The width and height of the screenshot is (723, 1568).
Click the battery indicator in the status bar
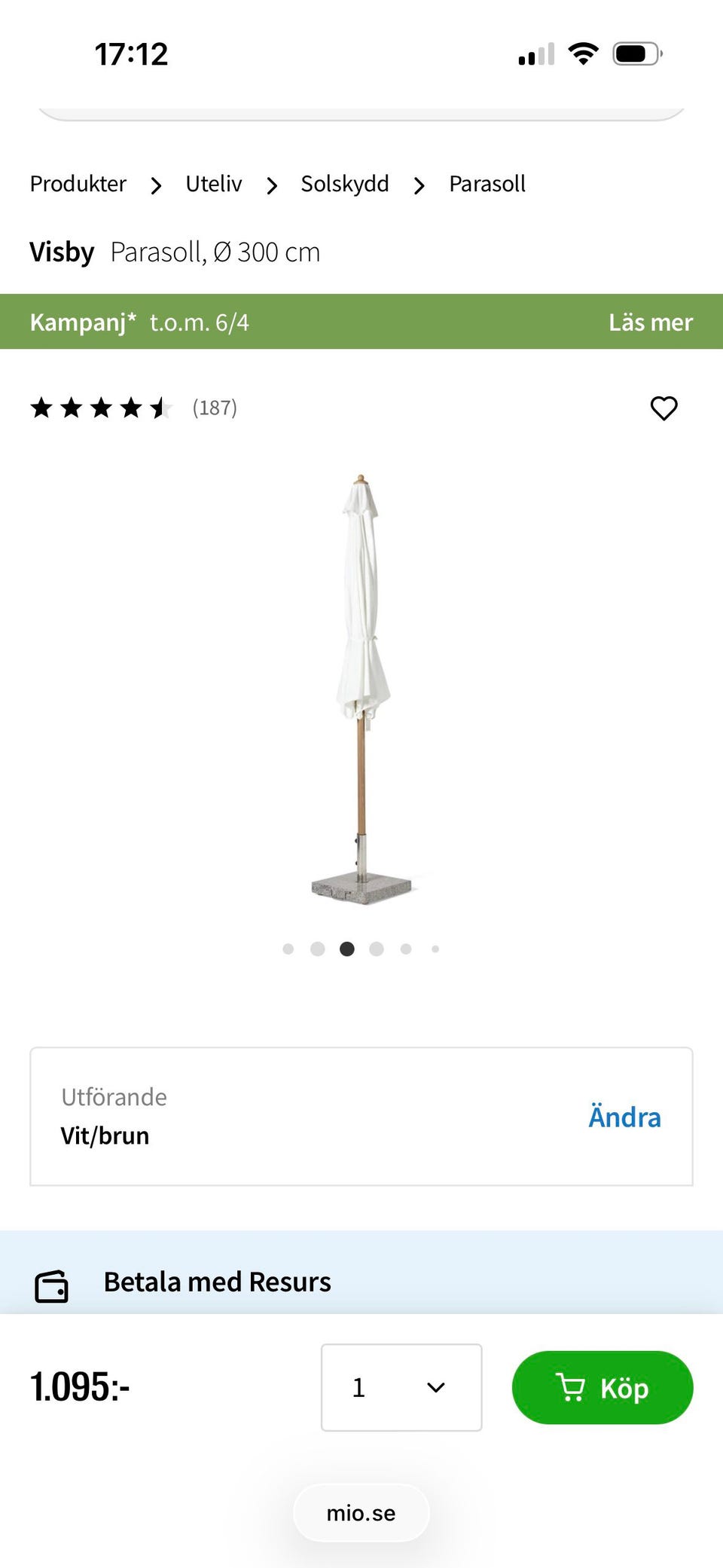[x=636, y=52]
